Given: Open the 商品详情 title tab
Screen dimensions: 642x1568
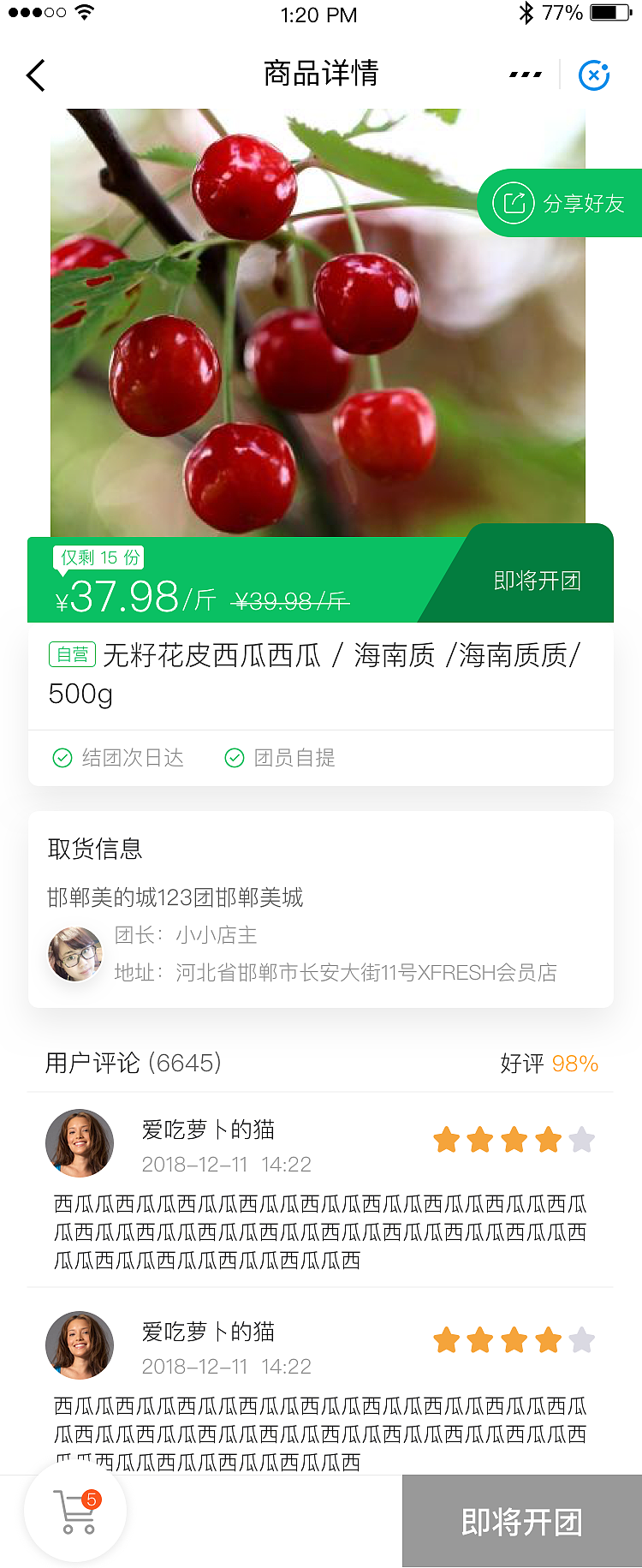Looking at the screenshot, I should point(321,74).
